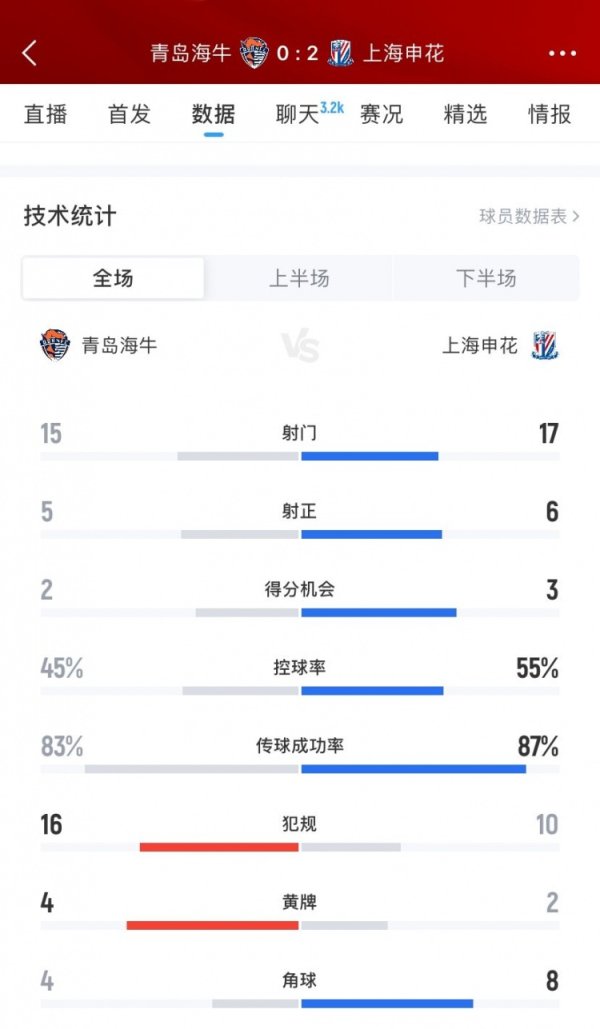Image resolution: width=600 pixels, height=1029 pixels.
Task: Open the 聊天 chat tab
Action: pos(299,114)
